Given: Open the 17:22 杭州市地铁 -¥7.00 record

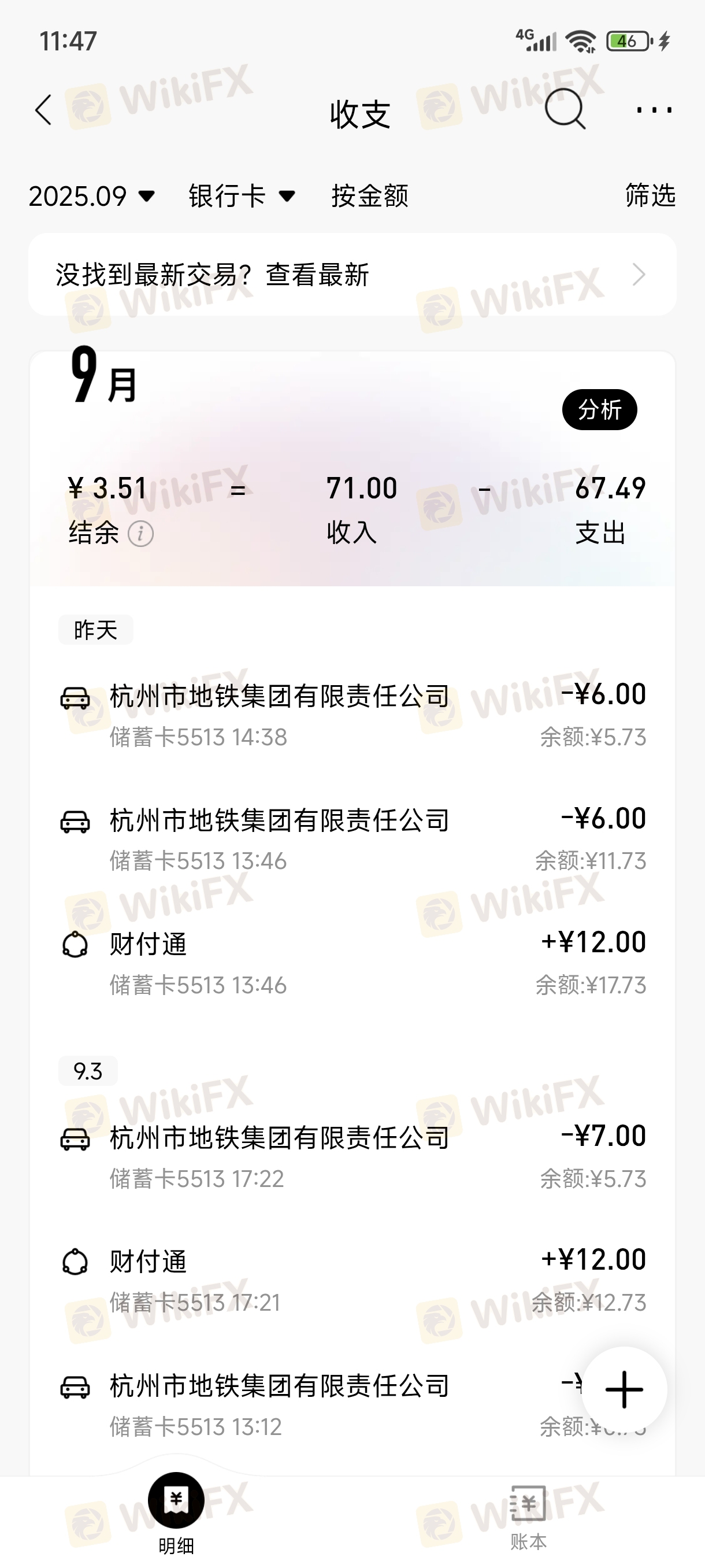Looking at the screenshot, I should (x=352, y=1156).
